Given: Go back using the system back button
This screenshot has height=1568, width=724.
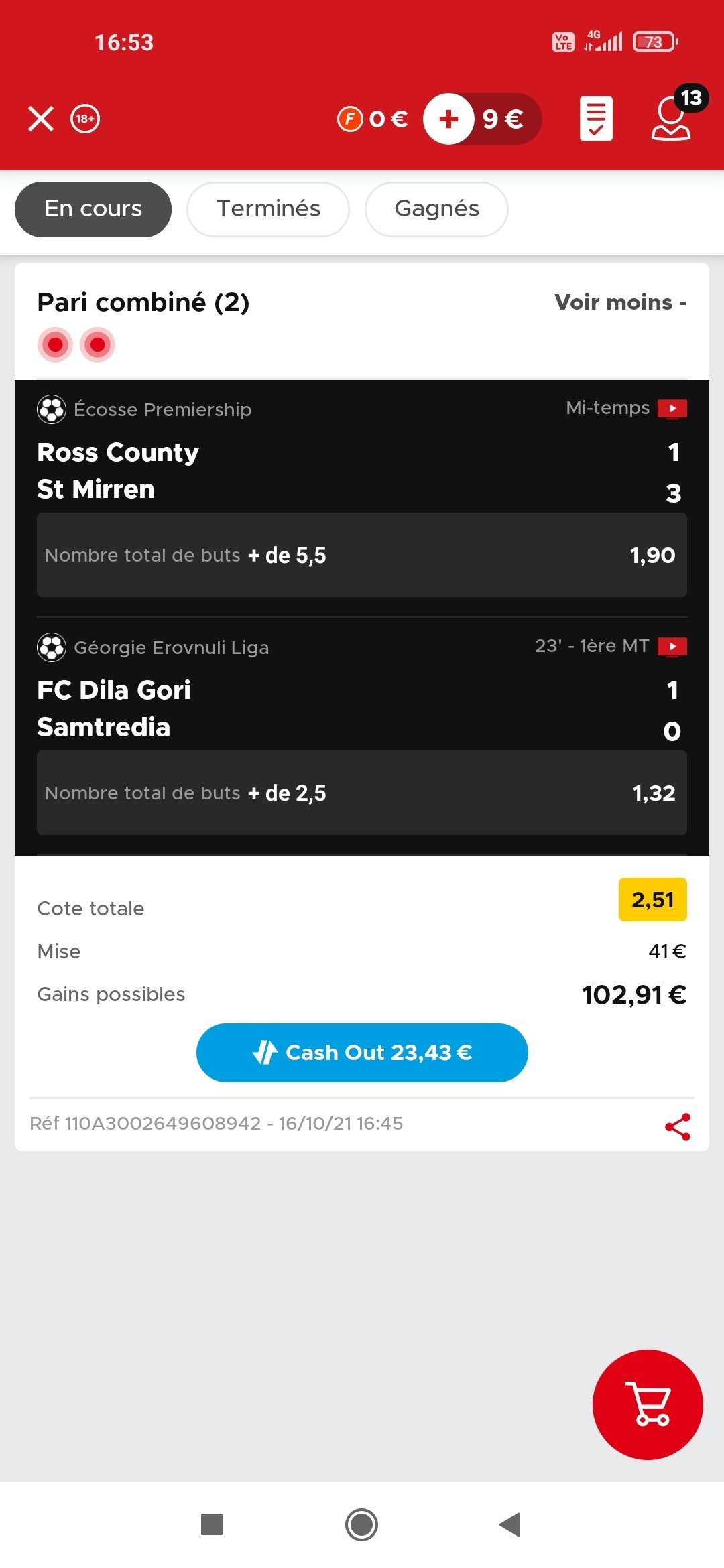Looking at the screenshot, I should tap(510, 1524).
